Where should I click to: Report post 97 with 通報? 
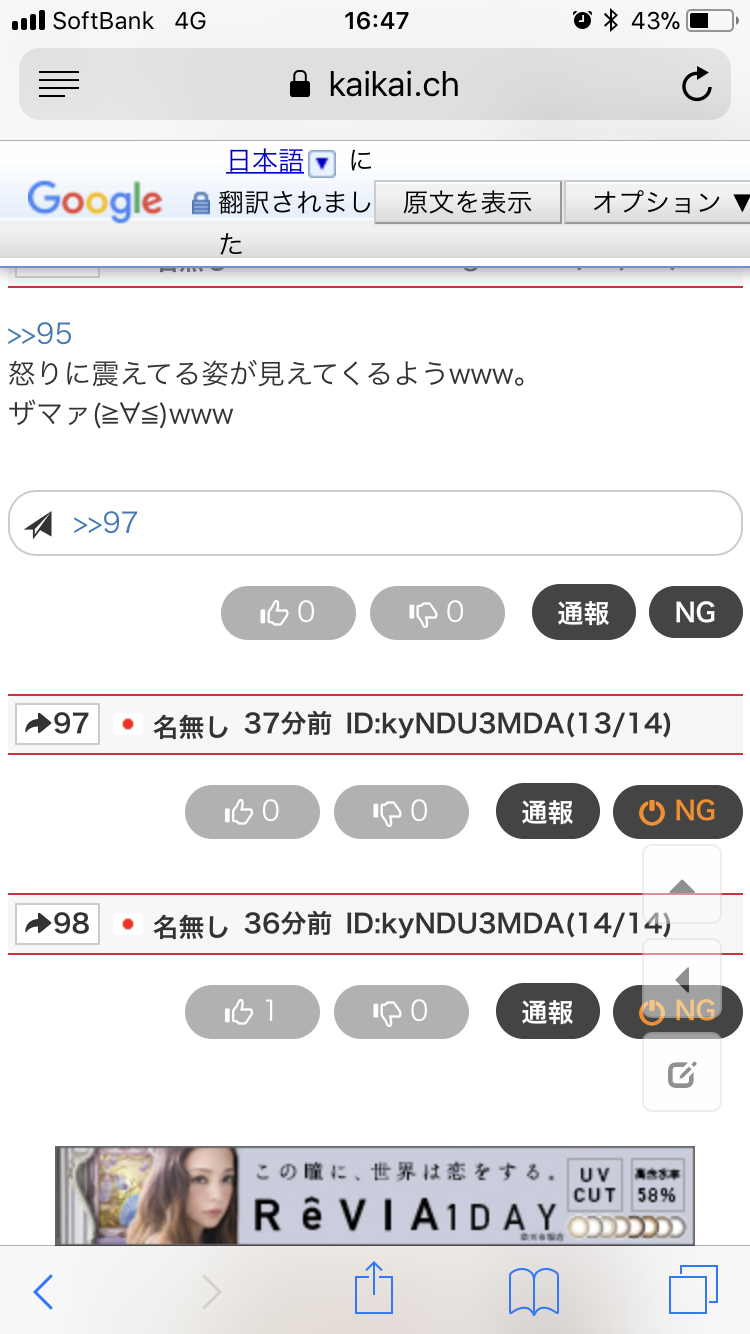point(547,812)
